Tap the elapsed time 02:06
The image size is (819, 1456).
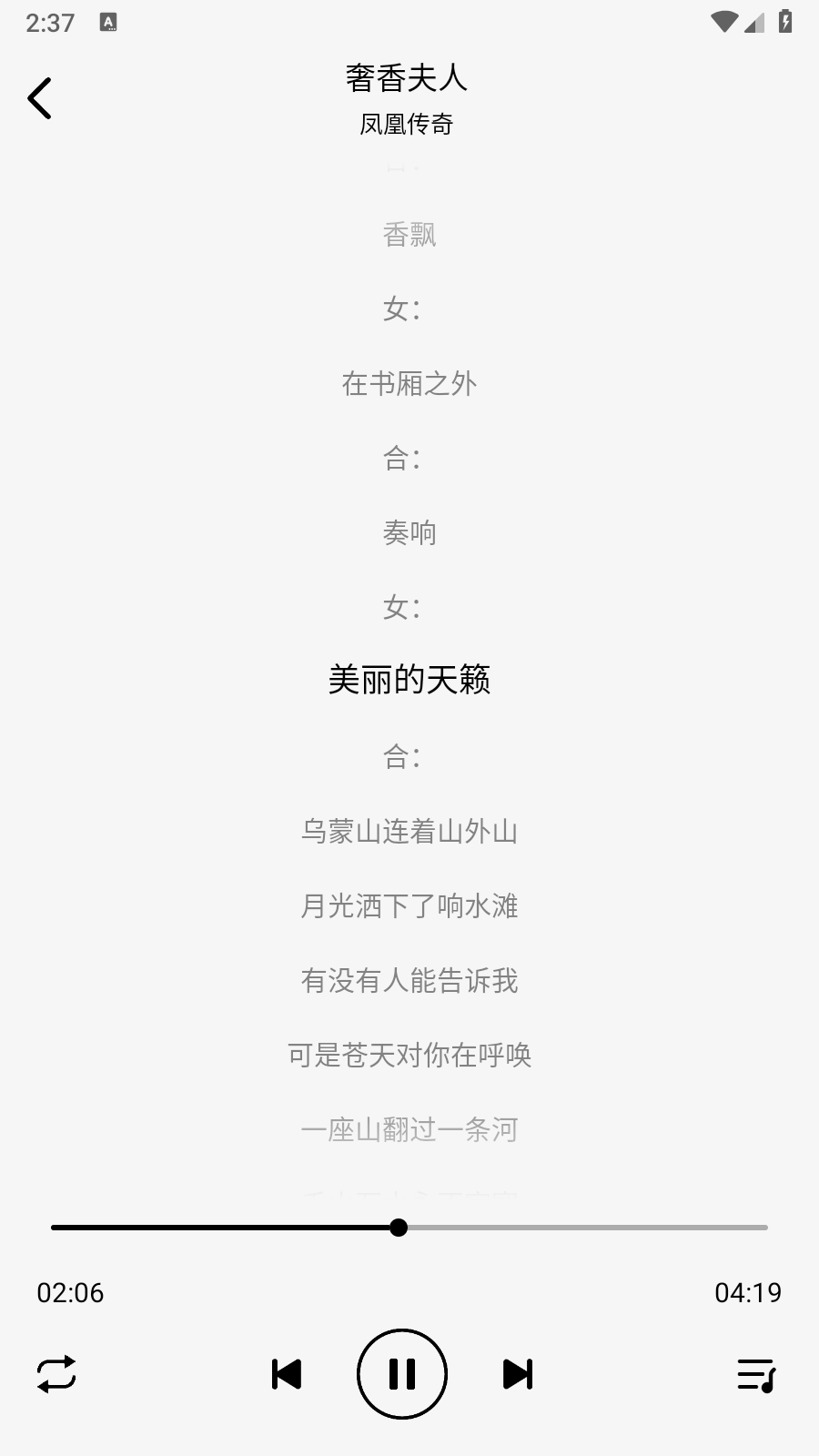tap(70, 1292)
